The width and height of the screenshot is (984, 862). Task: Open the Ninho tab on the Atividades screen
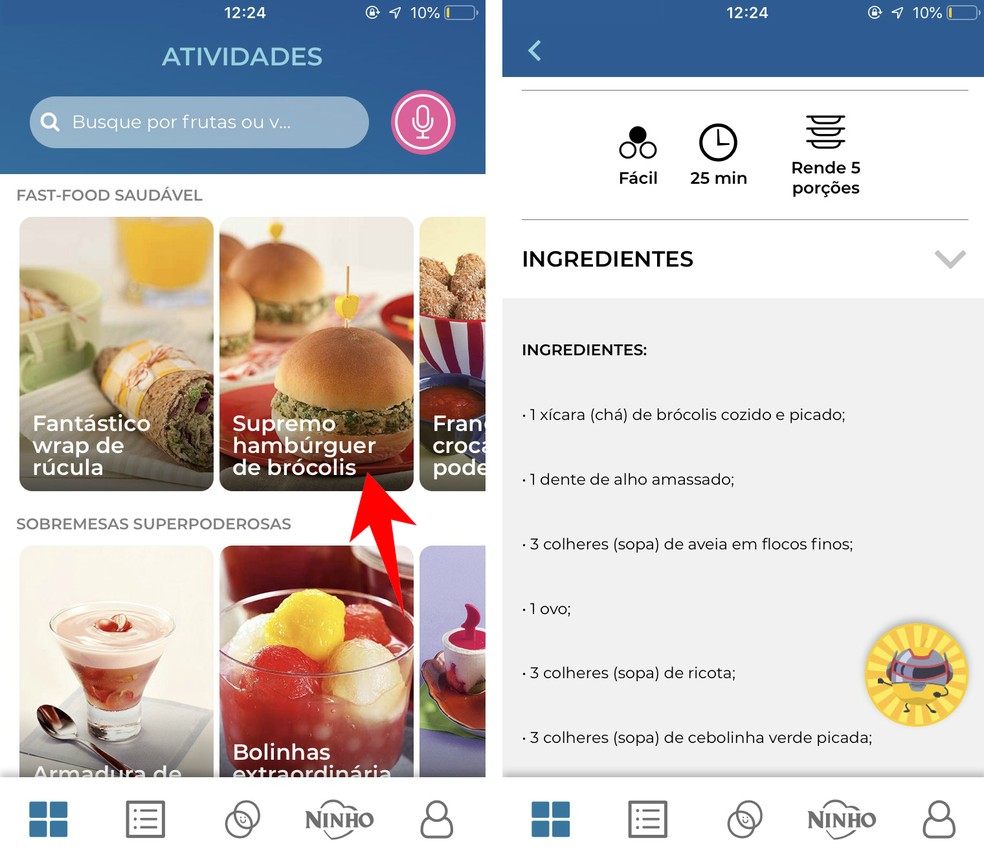[339, 819]
